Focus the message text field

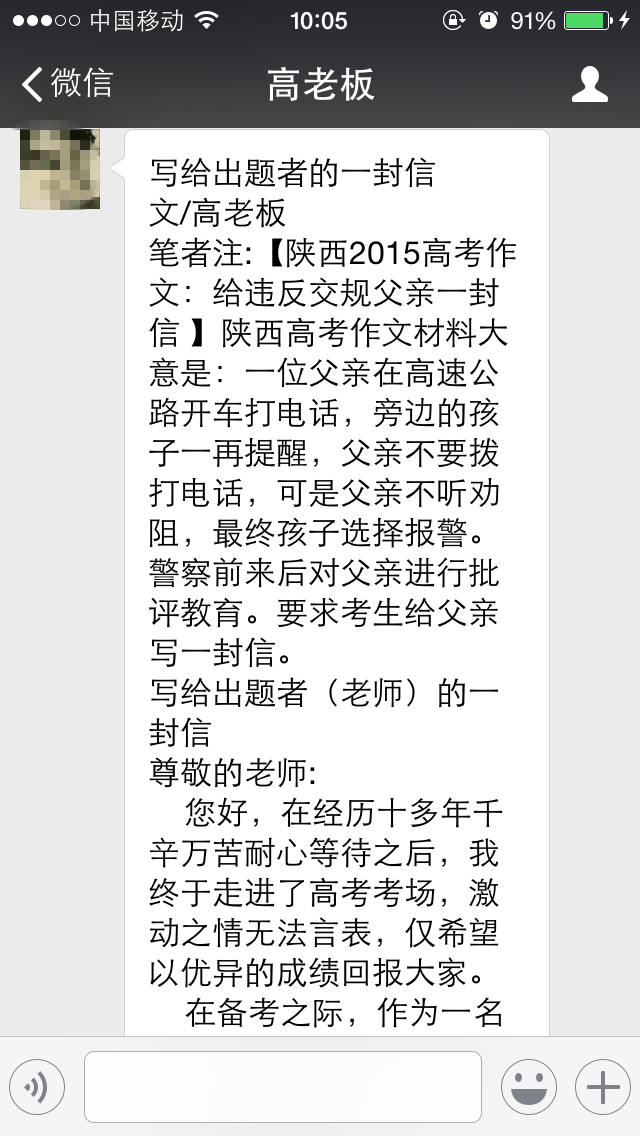click(282, 1087)
